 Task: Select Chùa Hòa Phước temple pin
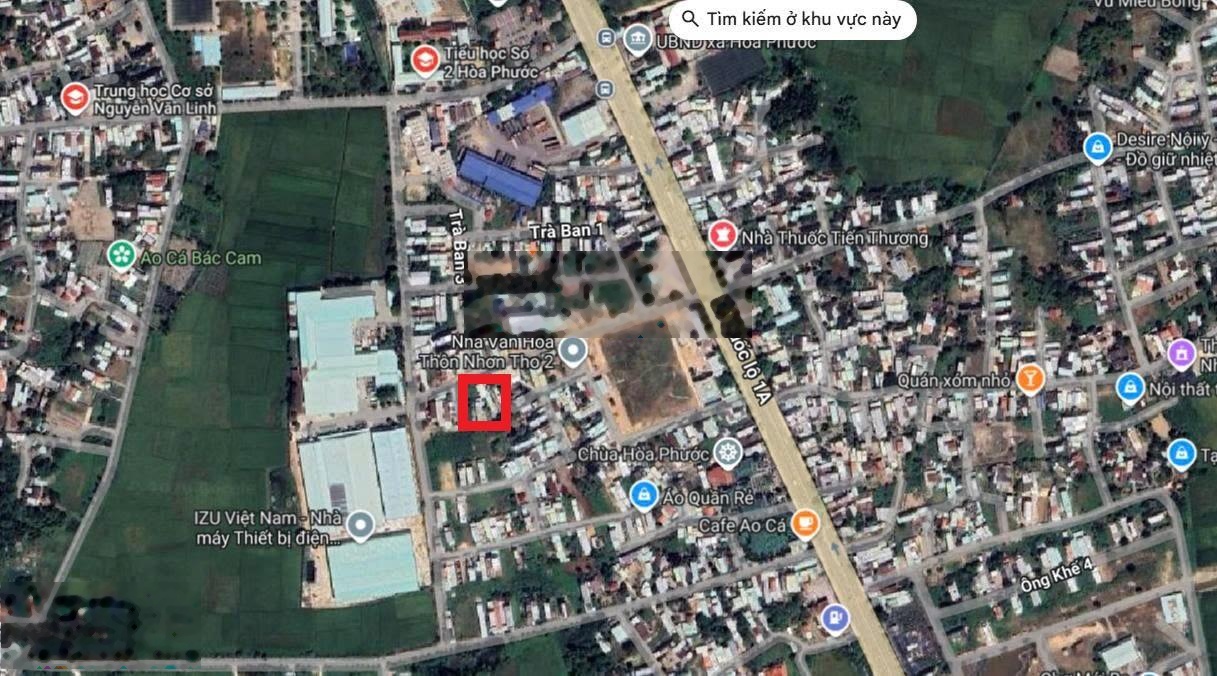pos(728,453)
